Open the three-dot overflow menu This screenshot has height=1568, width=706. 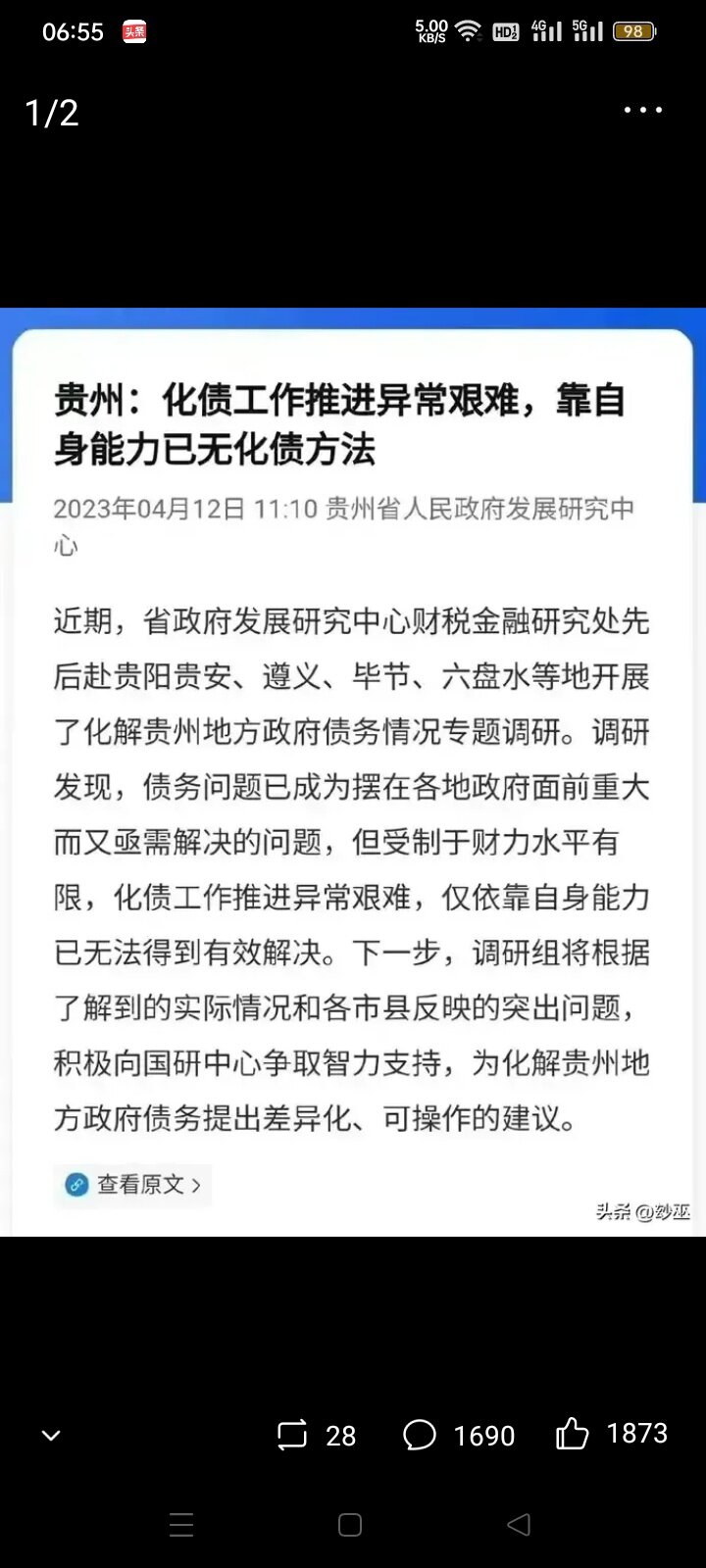[643, 110]
